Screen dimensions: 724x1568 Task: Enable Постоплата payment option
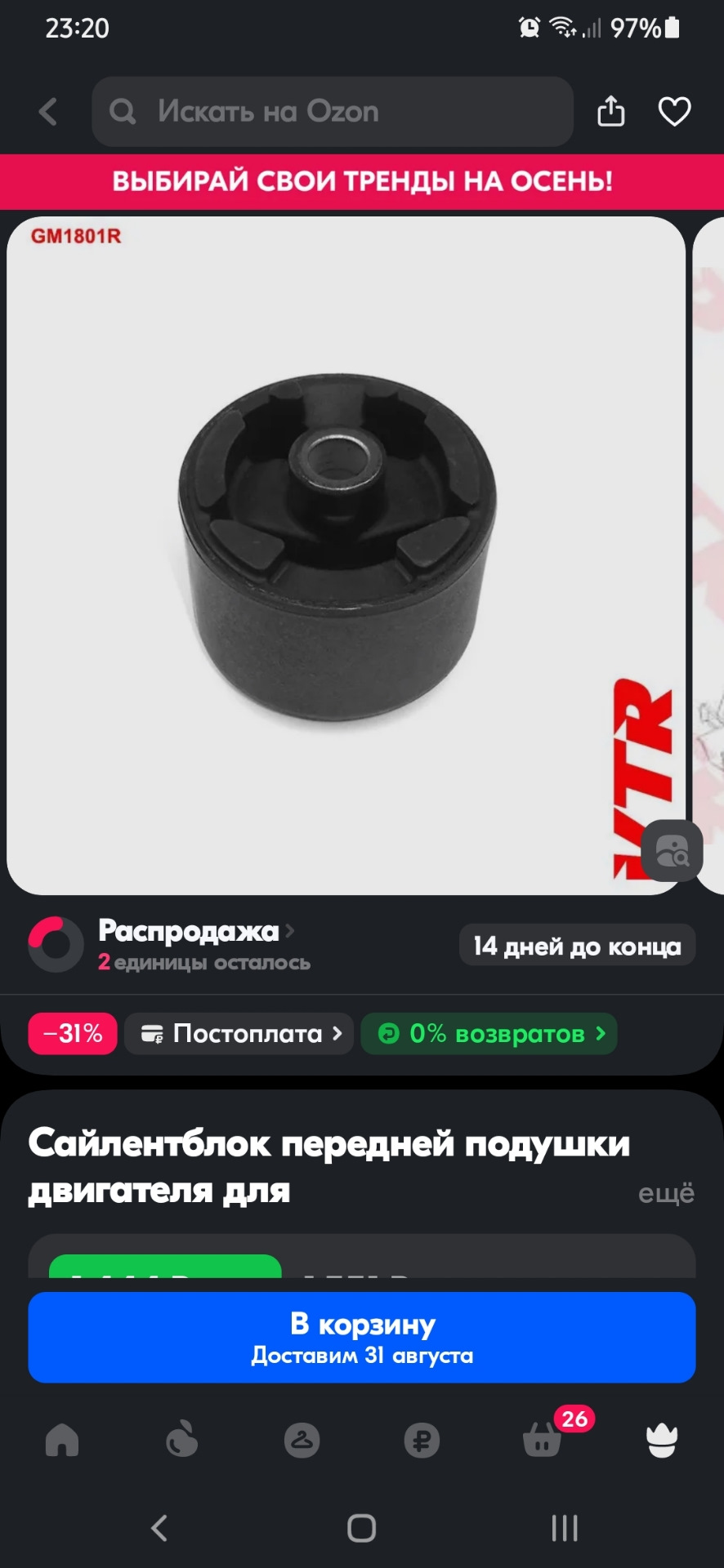[x=239, y=1033]
